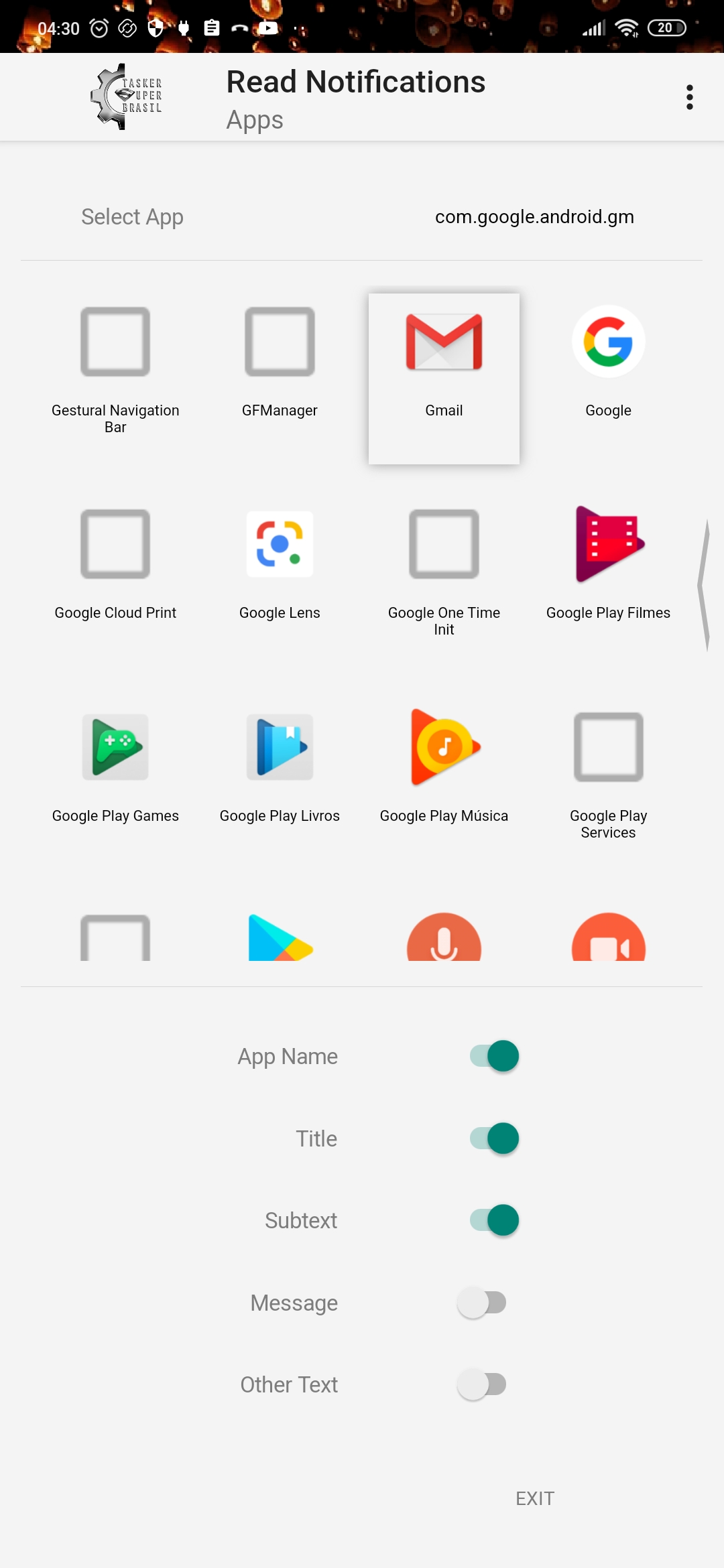Pick Google Play Livros
The image size is (724, 1568).
pos(280,767)
